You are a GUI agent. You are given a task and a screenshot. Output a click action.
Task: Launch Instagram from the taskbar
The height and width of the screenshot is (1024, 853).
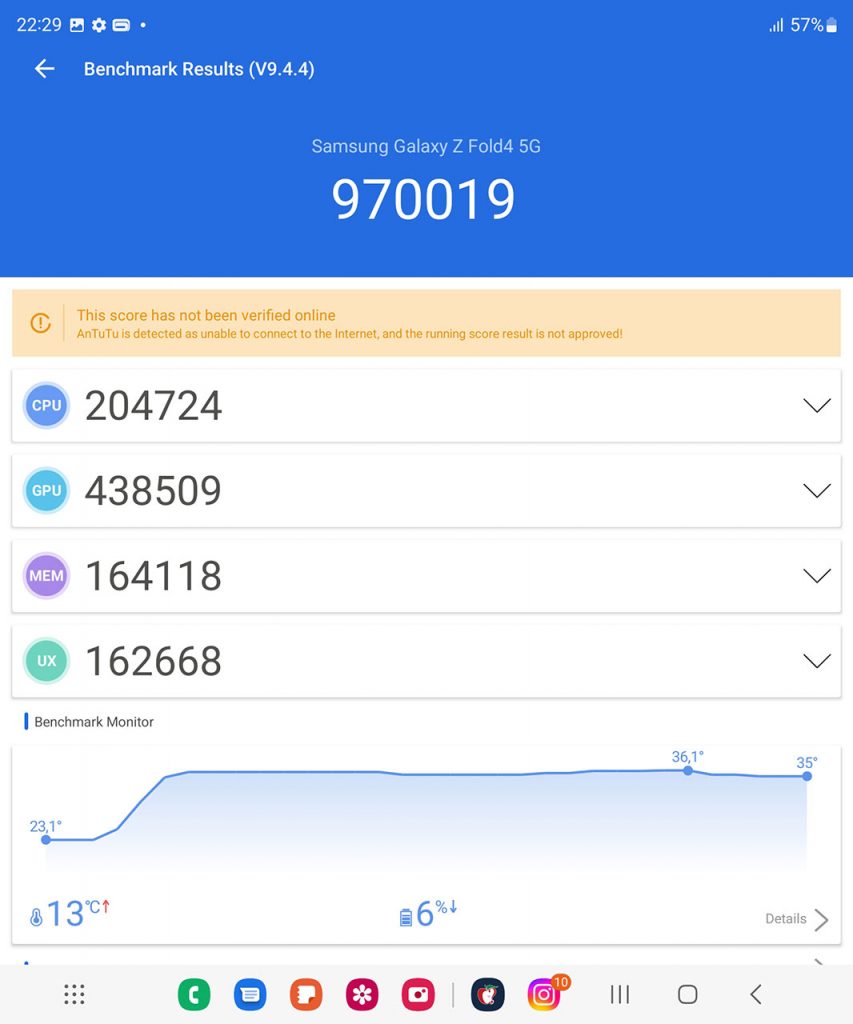(x=544, y=995)
